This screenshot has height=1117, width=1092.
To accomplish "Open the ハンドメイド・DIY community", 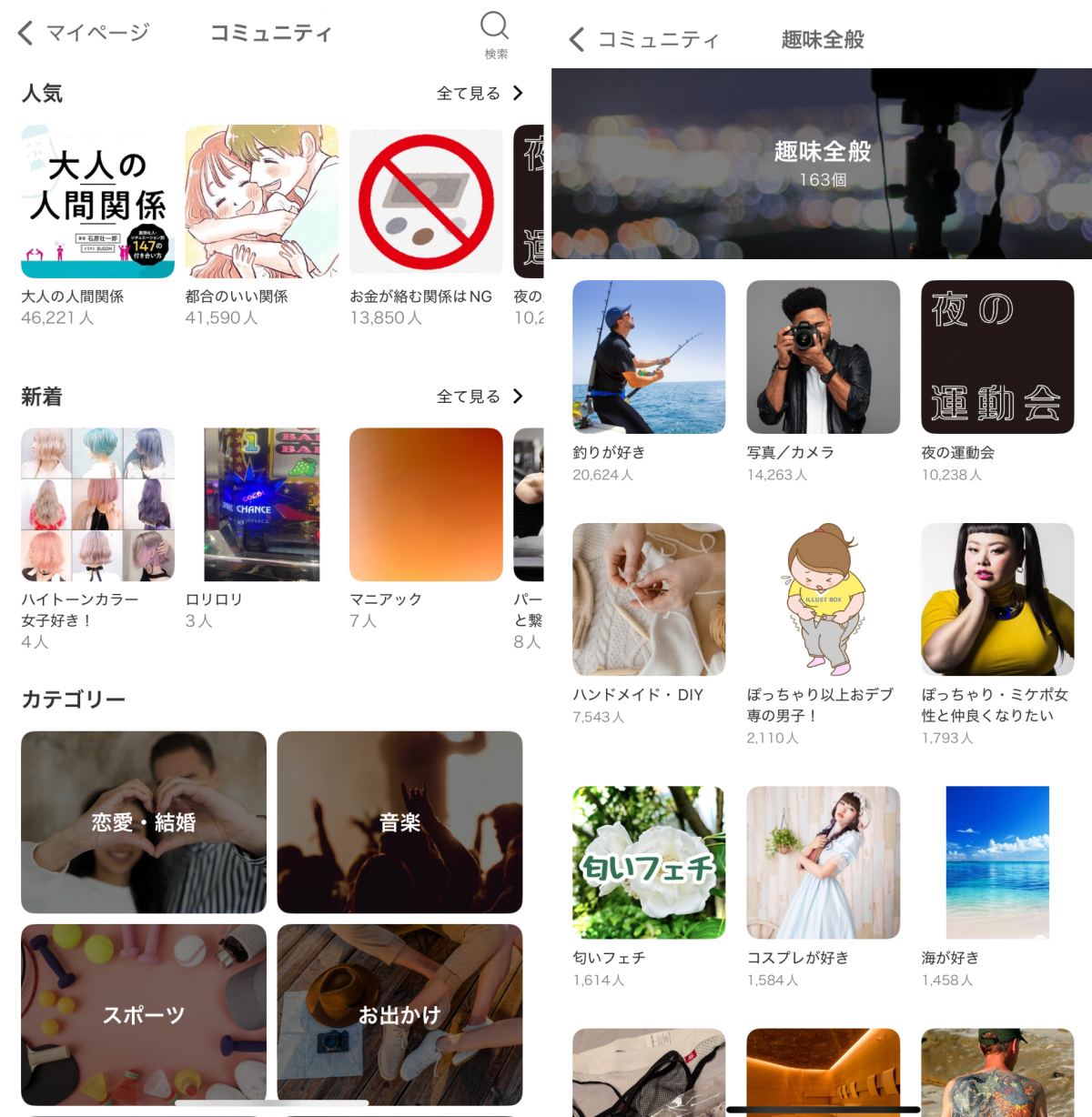I will [x=649, y=599].
